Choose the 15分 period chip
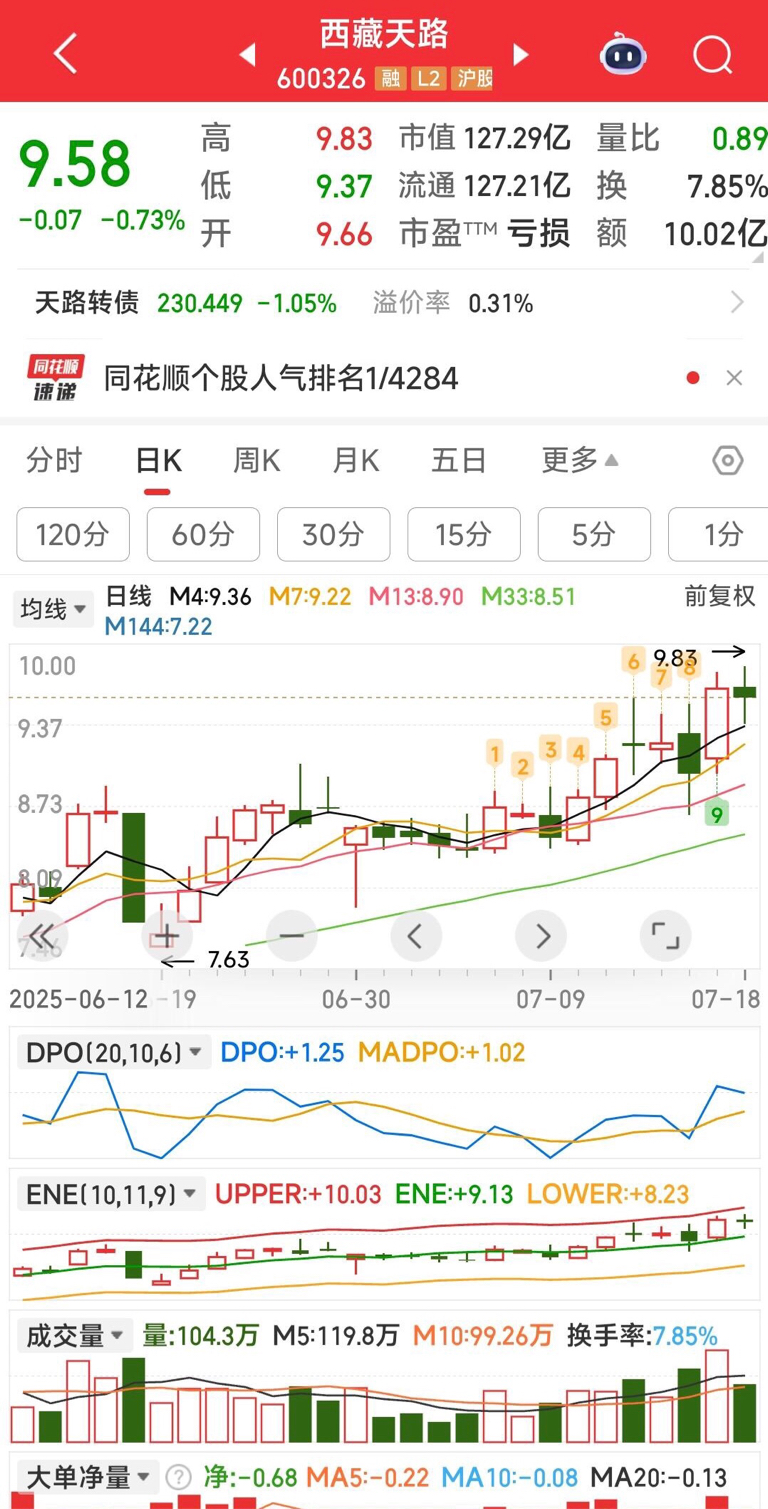Screen dimensions: 768x1509 click(x=464, y=535)
